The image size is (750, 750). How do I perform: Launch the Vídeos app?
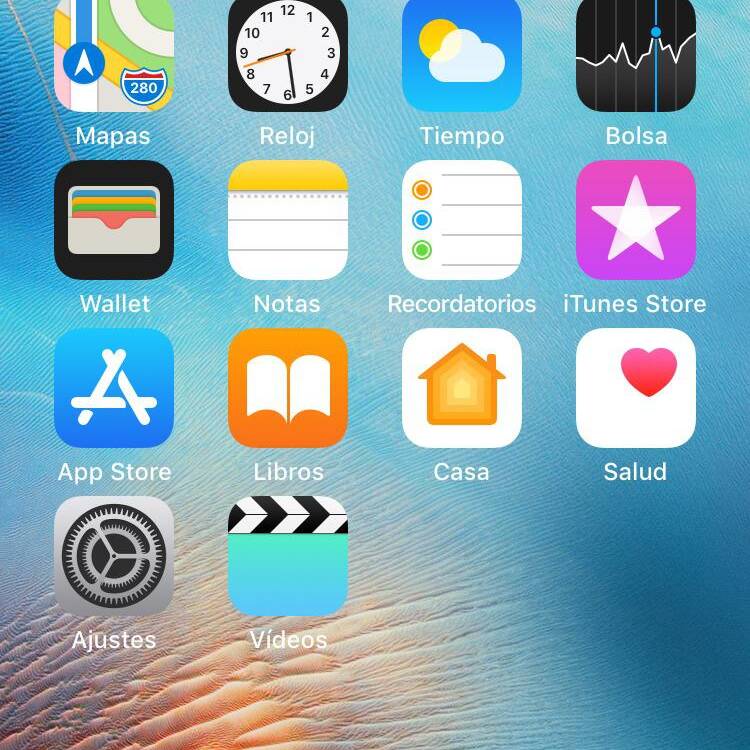click(x=288, y=556)
